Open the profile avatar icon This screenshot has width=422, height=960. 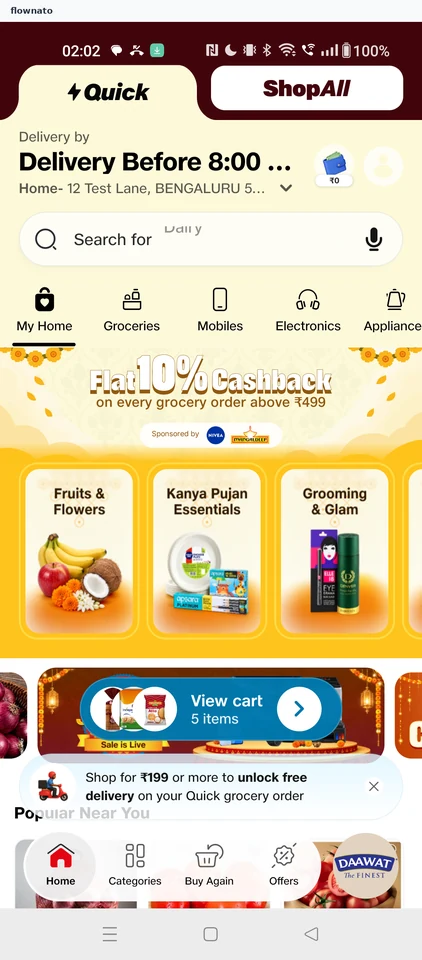click(x=383, y=166)
